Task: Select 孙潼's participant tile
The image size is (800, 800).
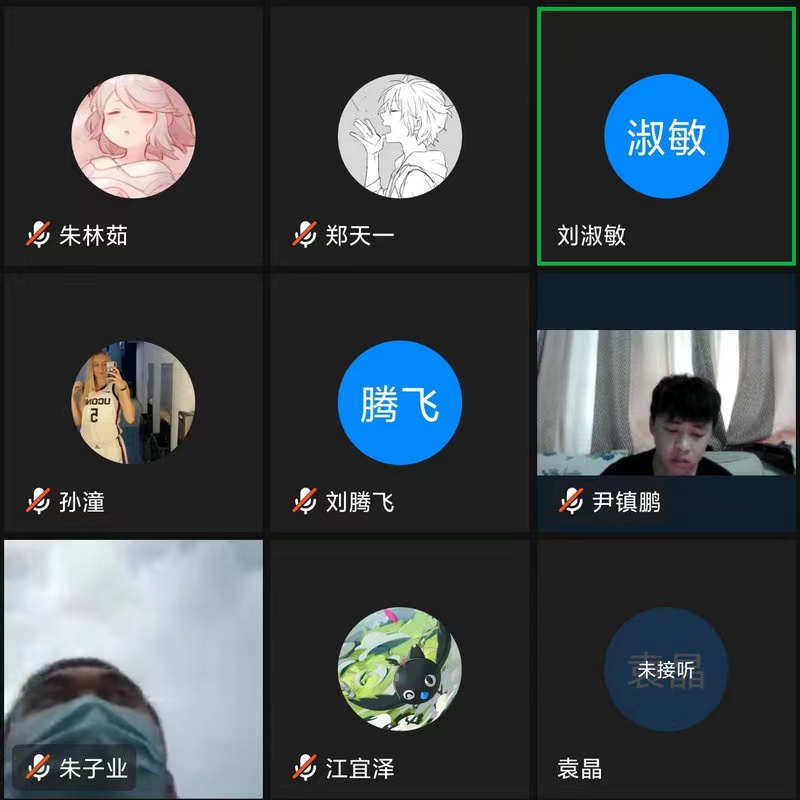Action: (x=133, y=402)
